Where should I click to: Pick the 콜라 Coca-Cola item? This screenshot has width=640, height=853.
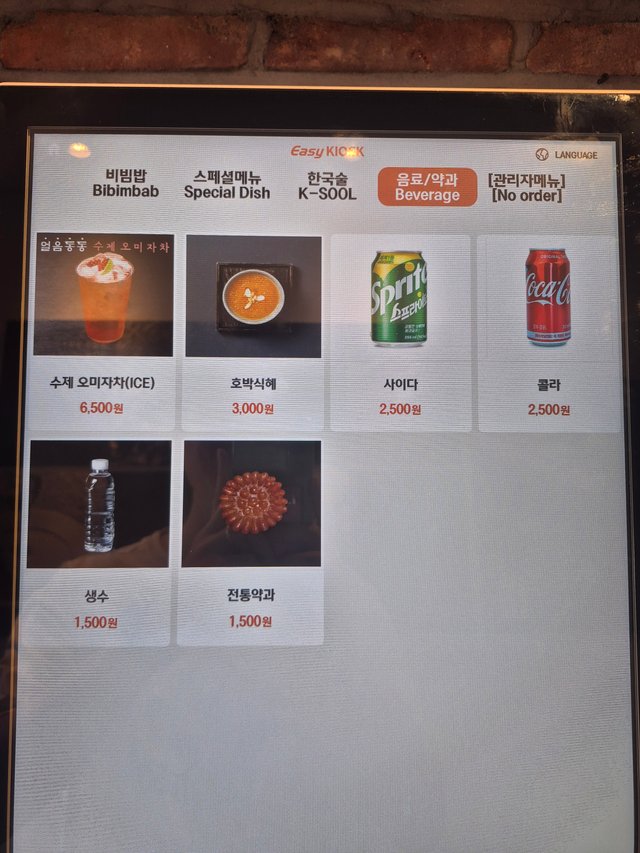(x=548, y=330)
